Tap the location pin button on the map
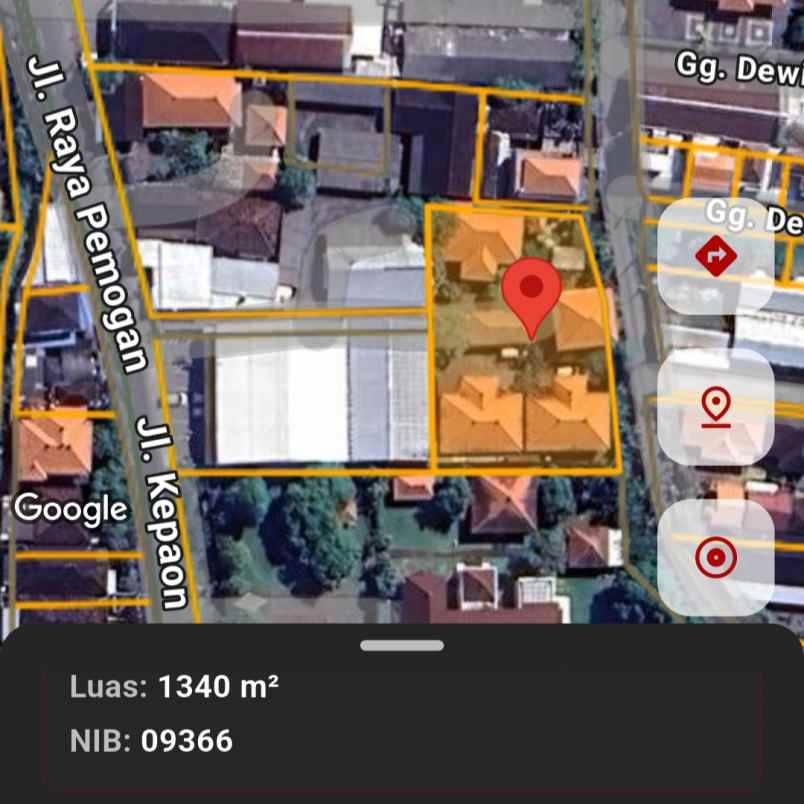 [x=715, y=407]
